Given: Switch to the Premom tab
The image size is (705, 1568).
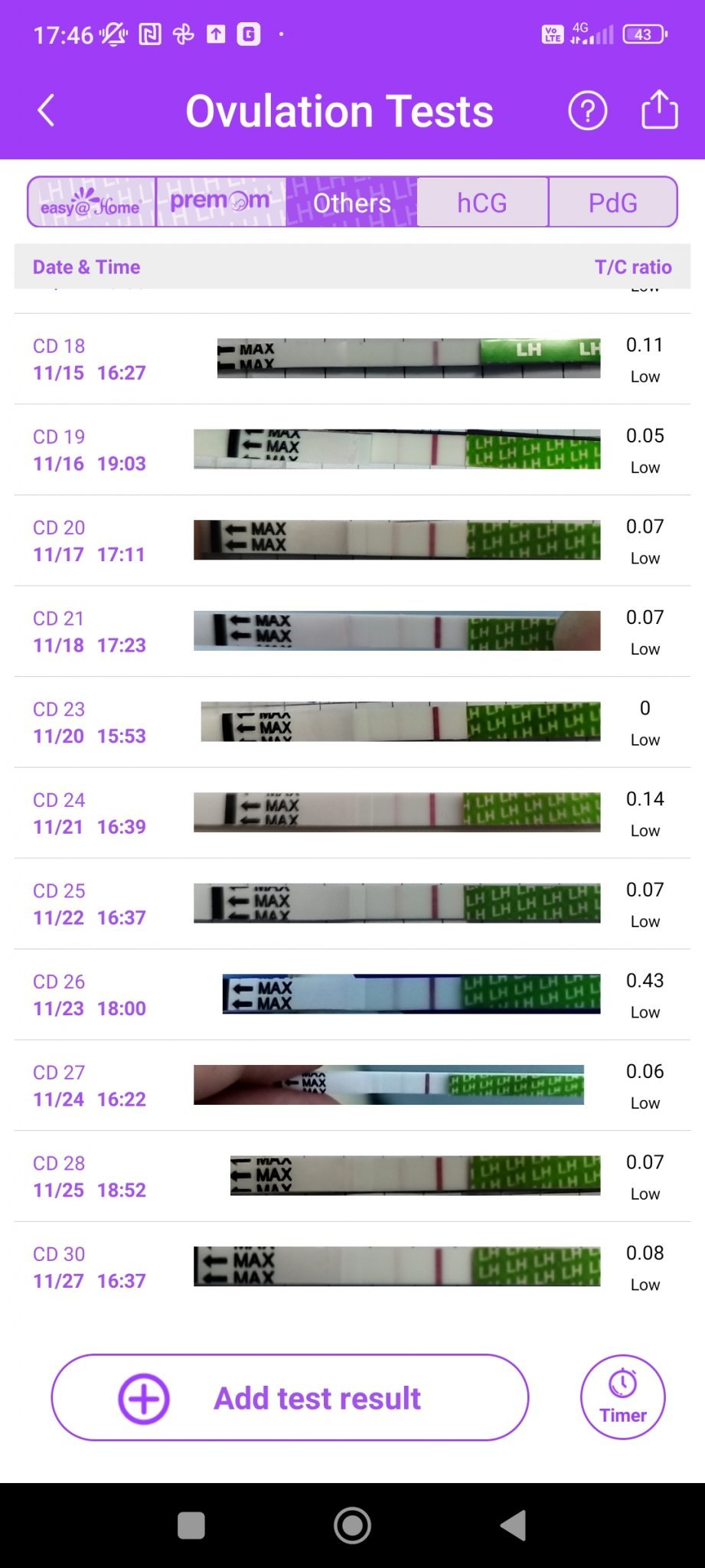Looking at the screenshot, I should 220,202.
